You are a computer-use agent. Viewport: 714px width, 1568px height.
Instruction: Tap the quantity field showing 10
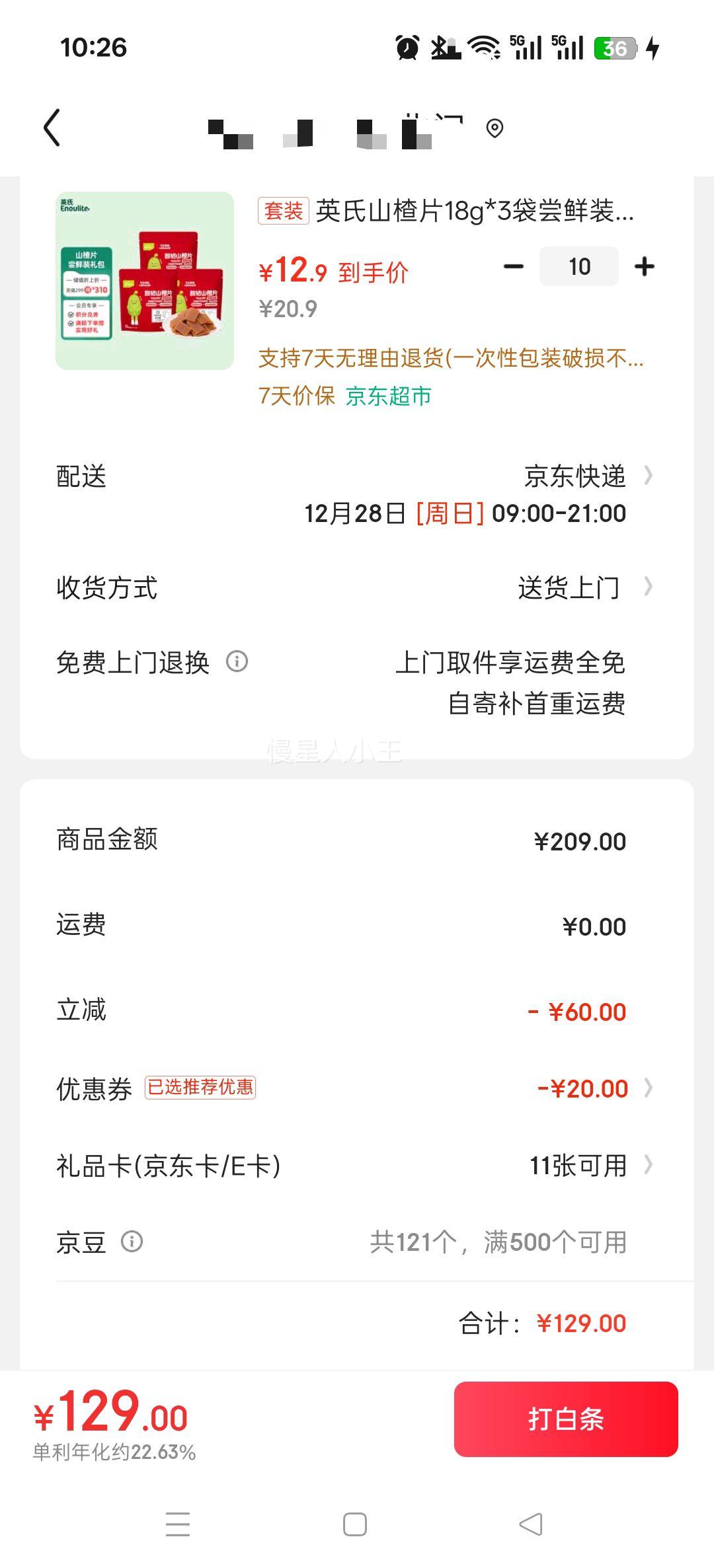coord(579,267)
